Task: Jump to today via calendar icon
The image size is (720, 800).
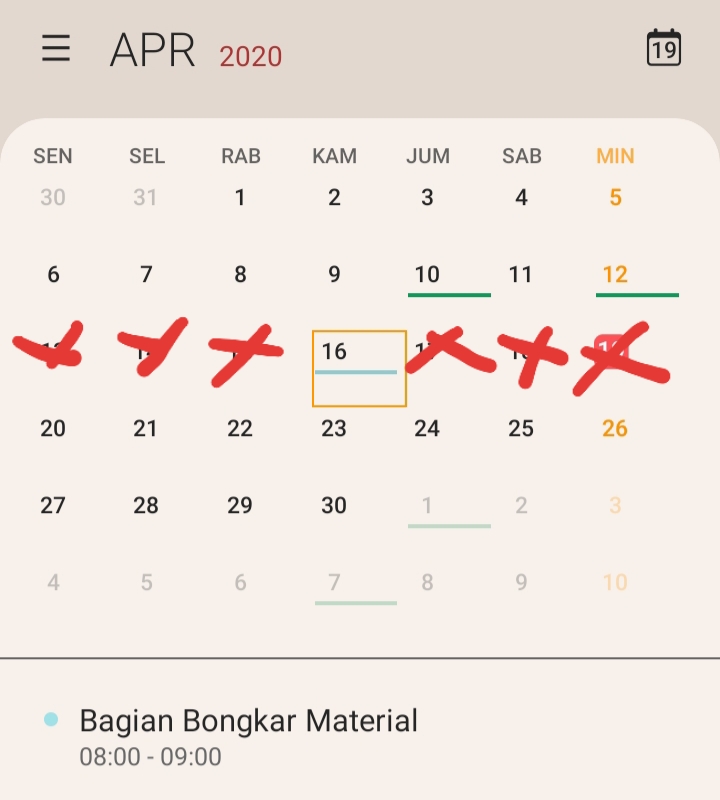Action: point(664,48)
